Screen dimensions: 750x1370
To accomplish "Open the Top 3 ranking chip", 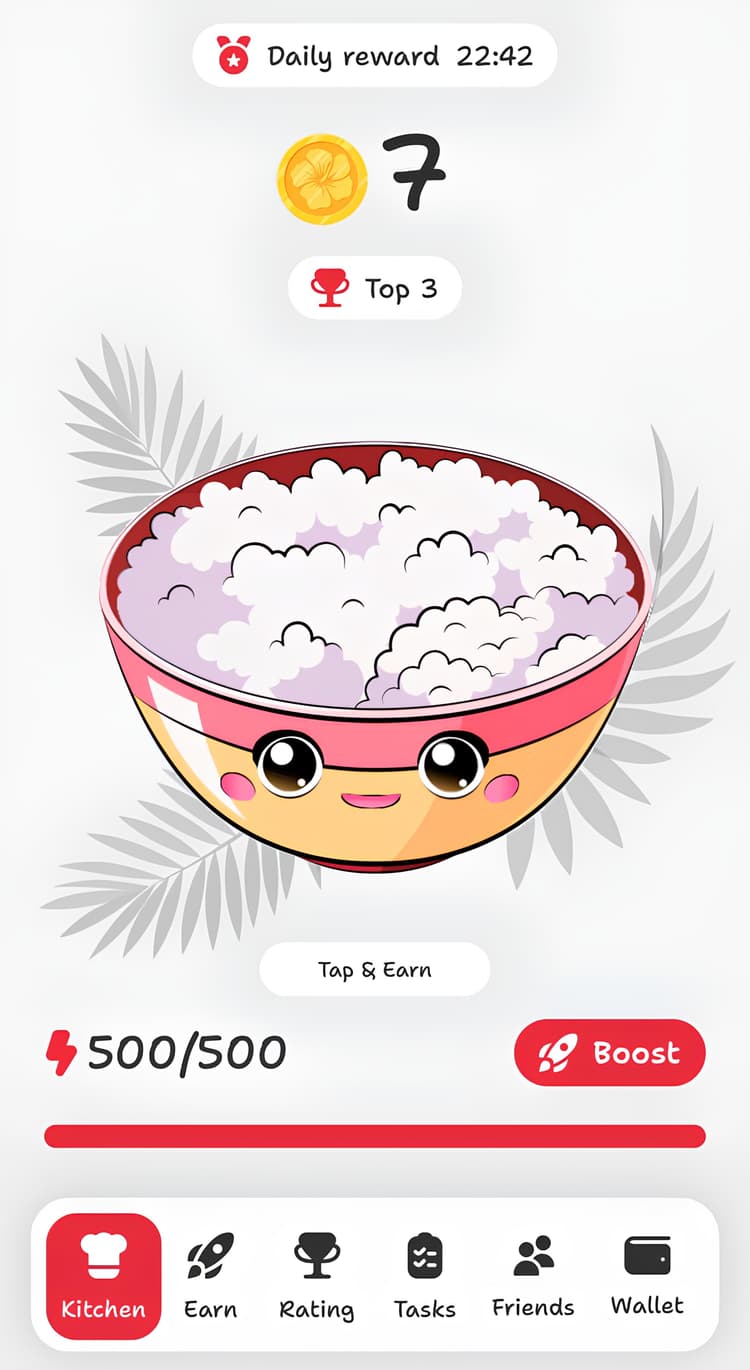I will pyautogui.click(x=374, y=289).
